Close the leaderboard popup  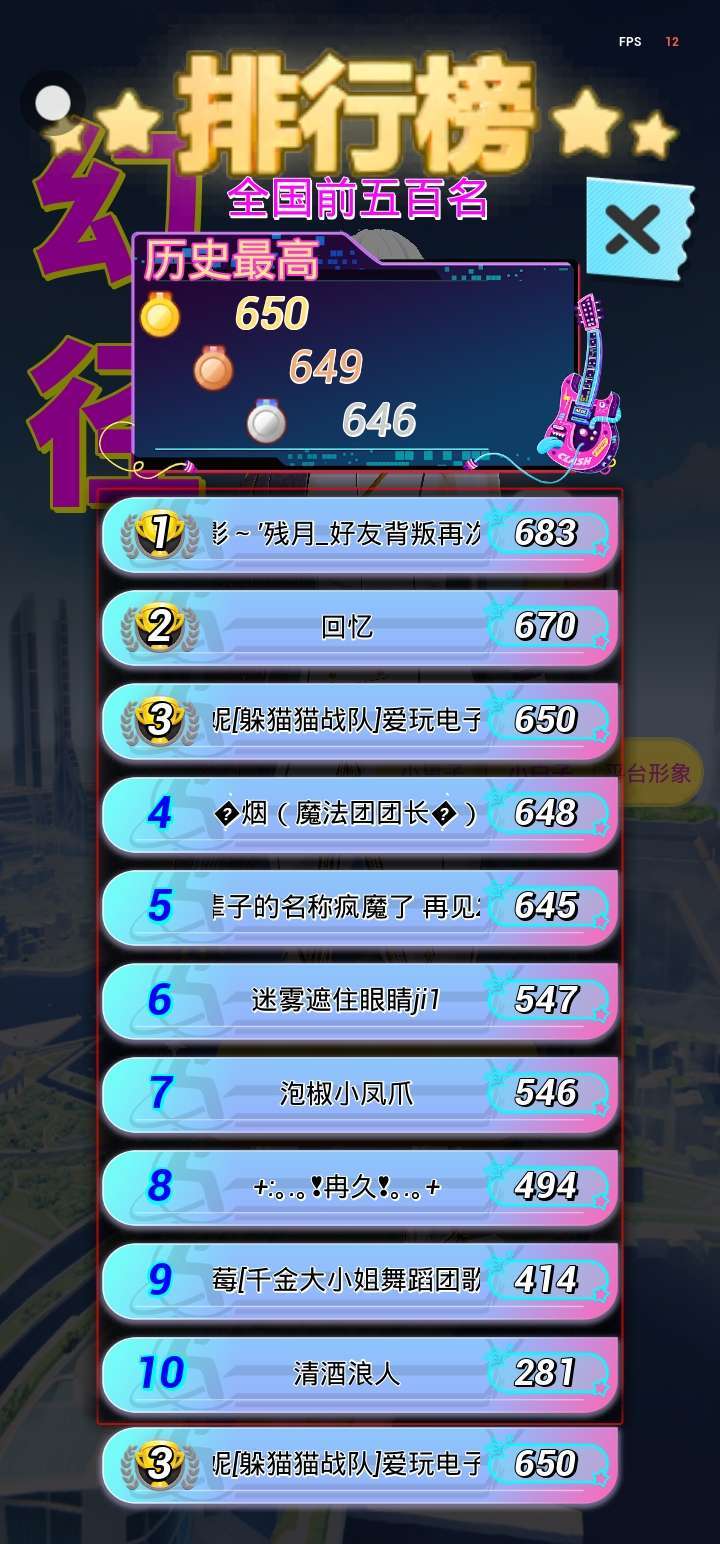[635, 228]
